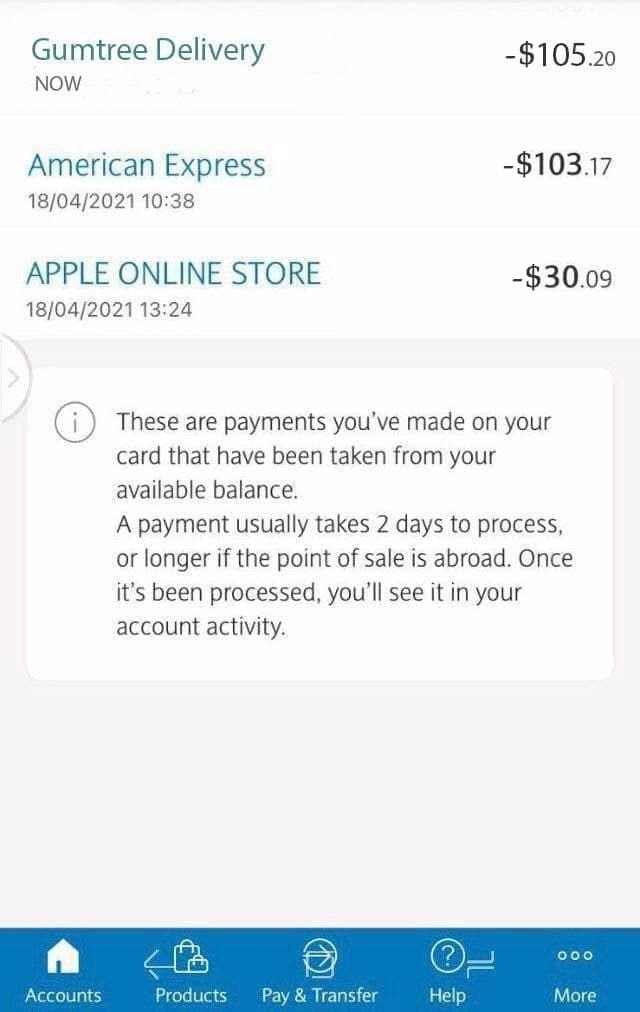The height and width of the screenshot is (1012, 640).
Task: Open the Help tab
Action: tap(448, 972)
